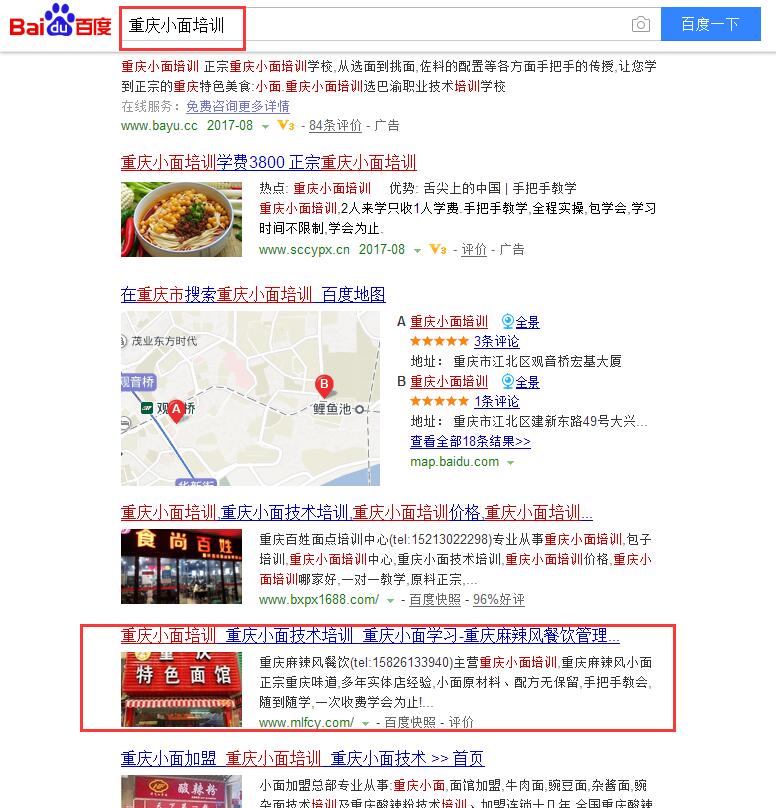Open the 3条评论 reviews link
The image size is (776, 808).
496,342
